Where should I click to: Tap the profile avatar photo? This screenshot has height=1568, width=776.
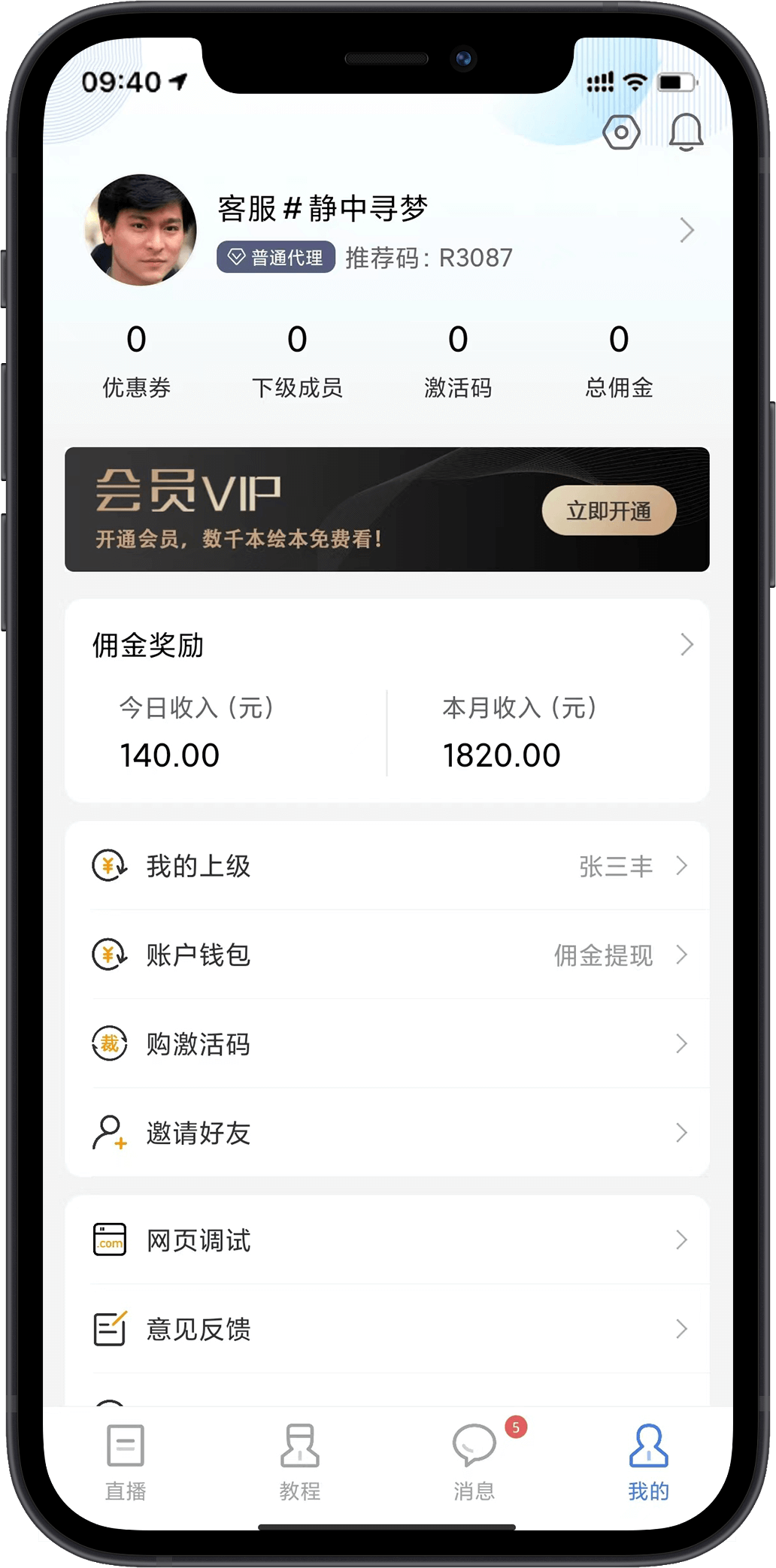tap(141, 231)
